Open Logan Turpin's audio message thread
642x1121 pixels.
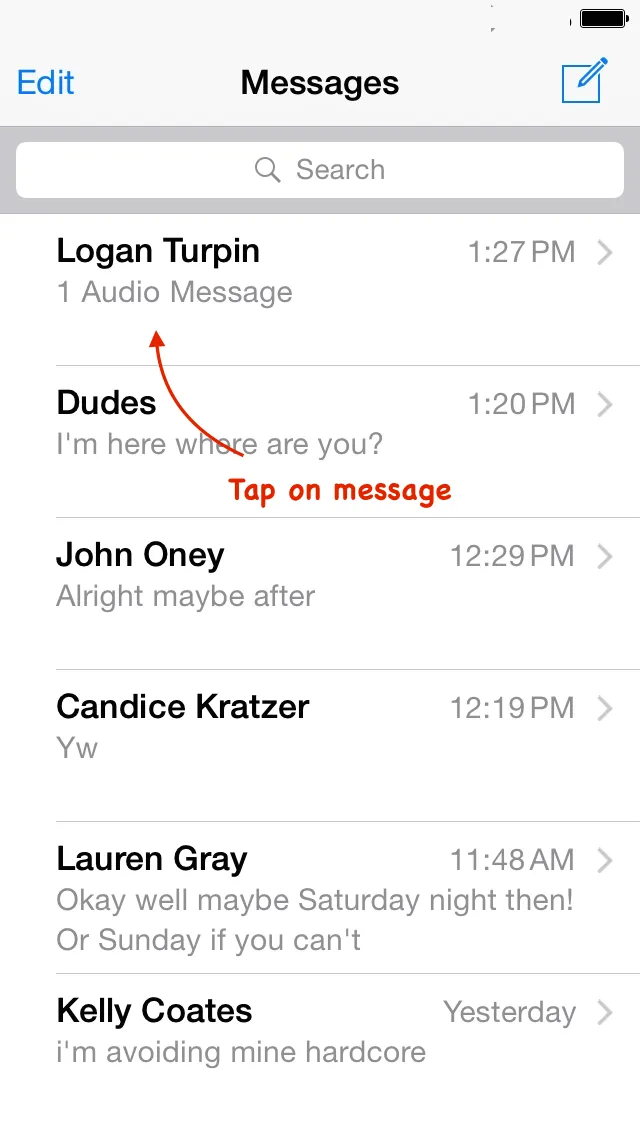[321, 290]
